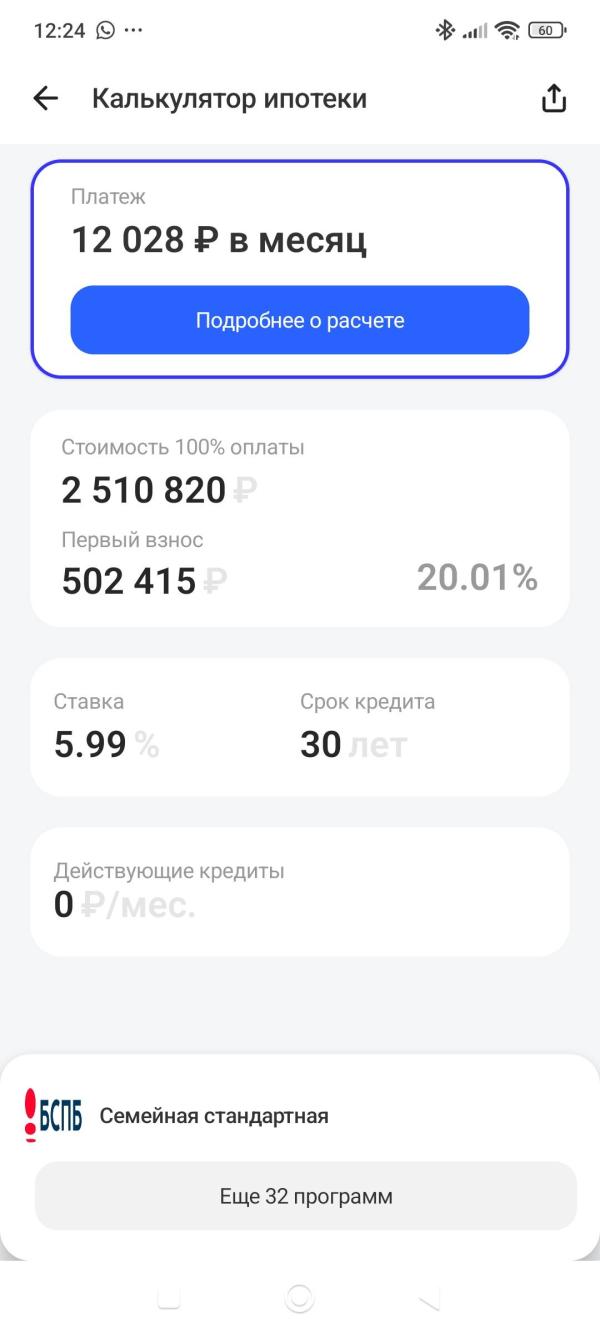Change the down payment percentage 20.01%
Viewport: 600px width, 1332px height.
point(477,577)
